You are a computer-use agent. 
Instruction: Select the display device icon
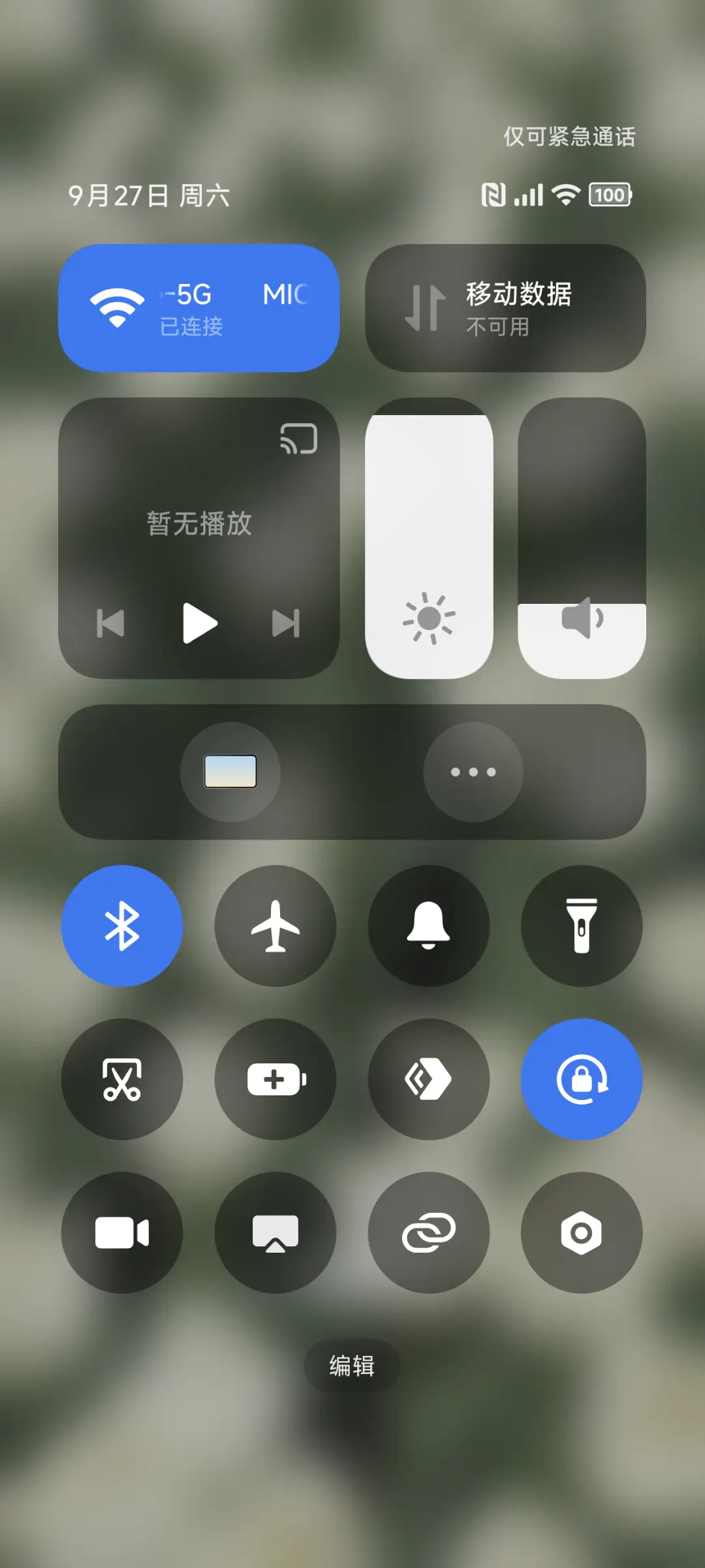230,772
